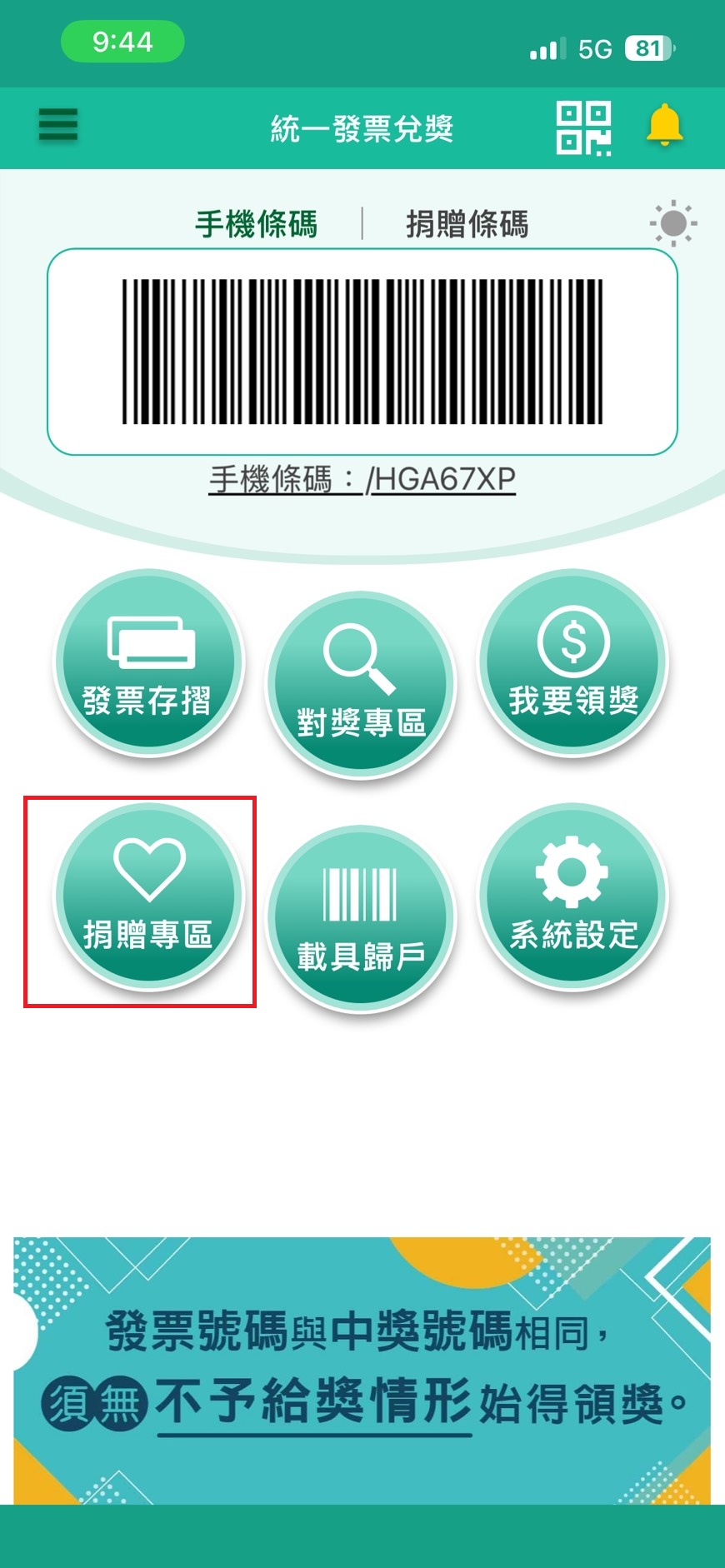Open the notifications bell

(664, 126)
